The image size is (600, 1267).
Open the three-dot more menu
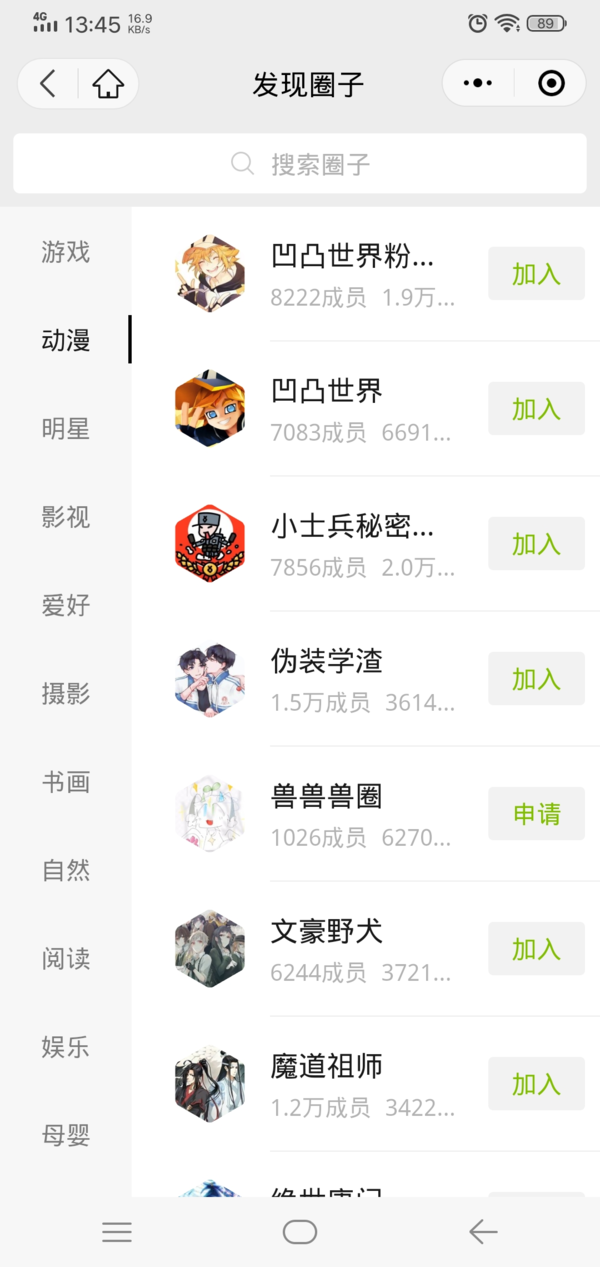coord(478,84)
